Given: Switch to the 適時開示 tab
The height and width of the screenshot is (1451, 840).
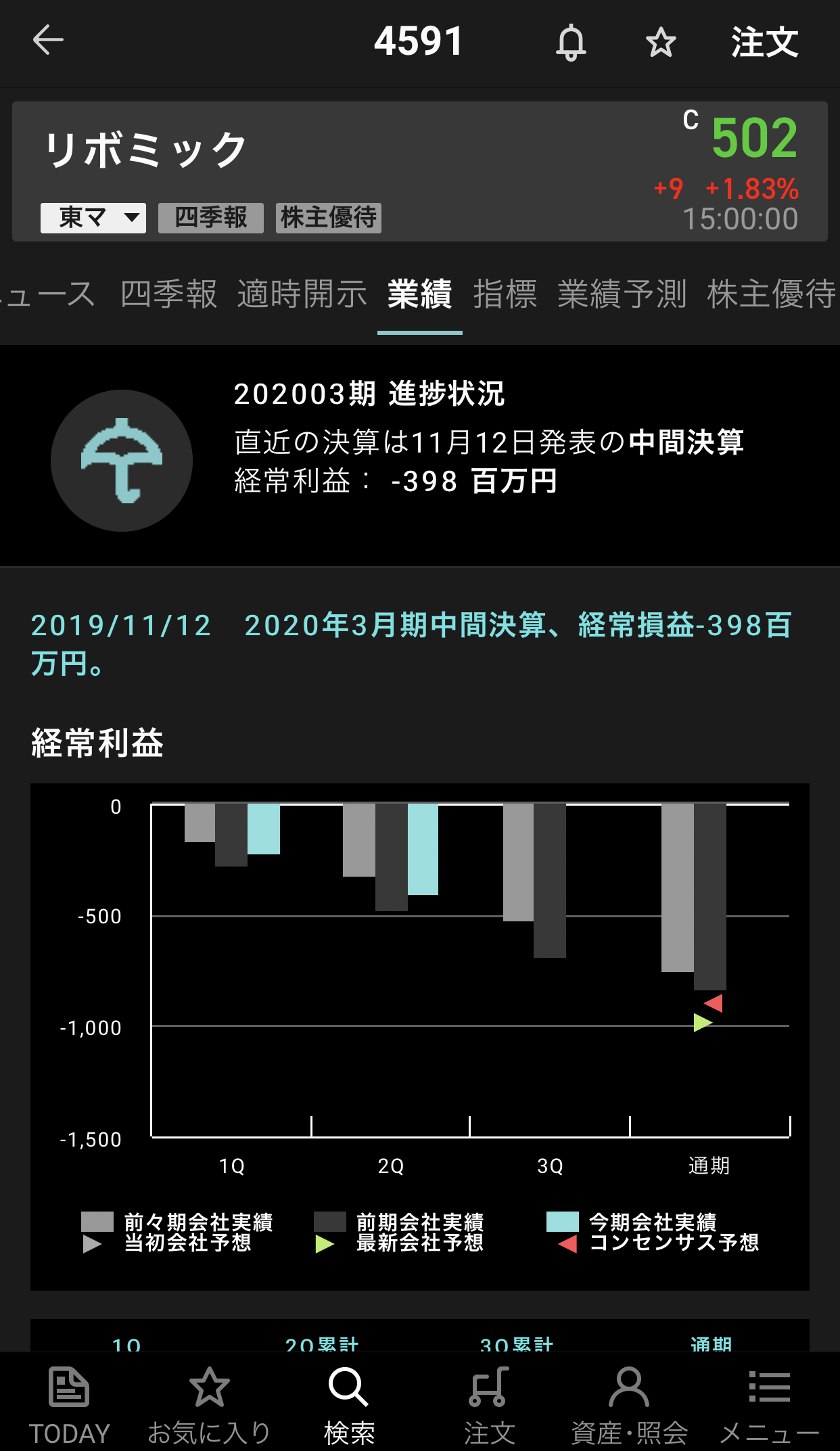Looking at the screenshot, I should tap(302, 294).
